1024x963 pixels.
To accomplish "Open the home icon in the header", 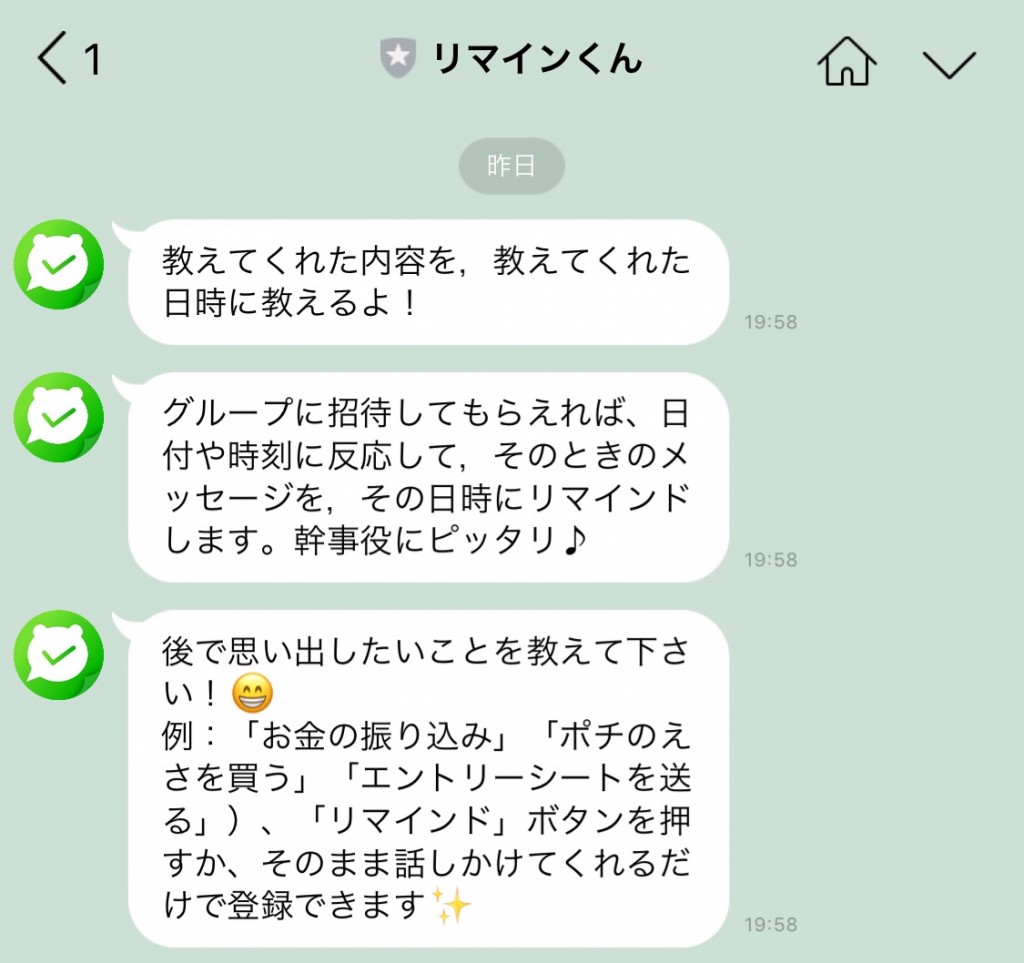I will [x=846, y=62].
